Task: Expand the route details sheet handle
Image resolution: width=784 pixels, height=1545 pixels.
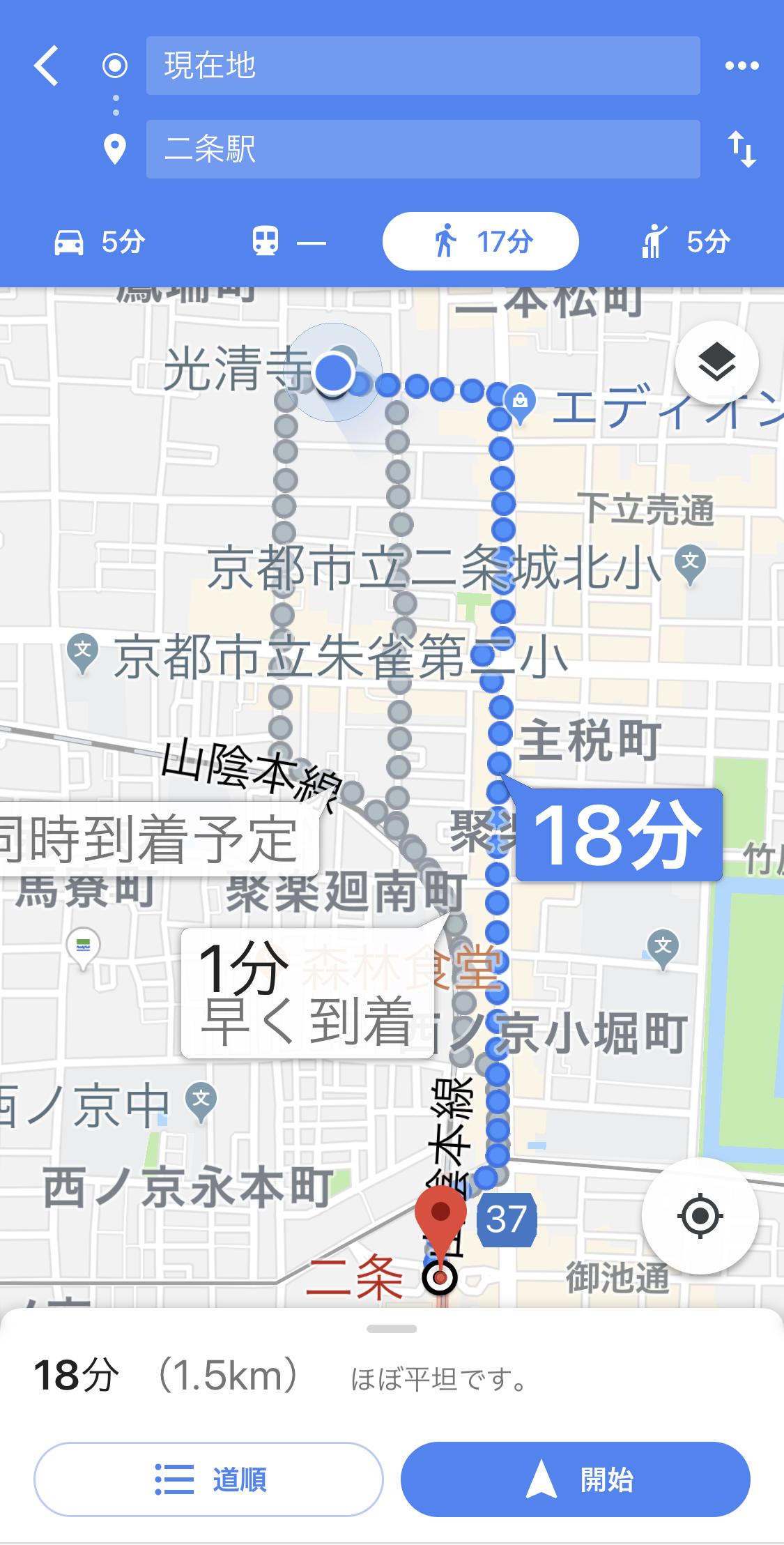Action: (x=392, y=1329)
